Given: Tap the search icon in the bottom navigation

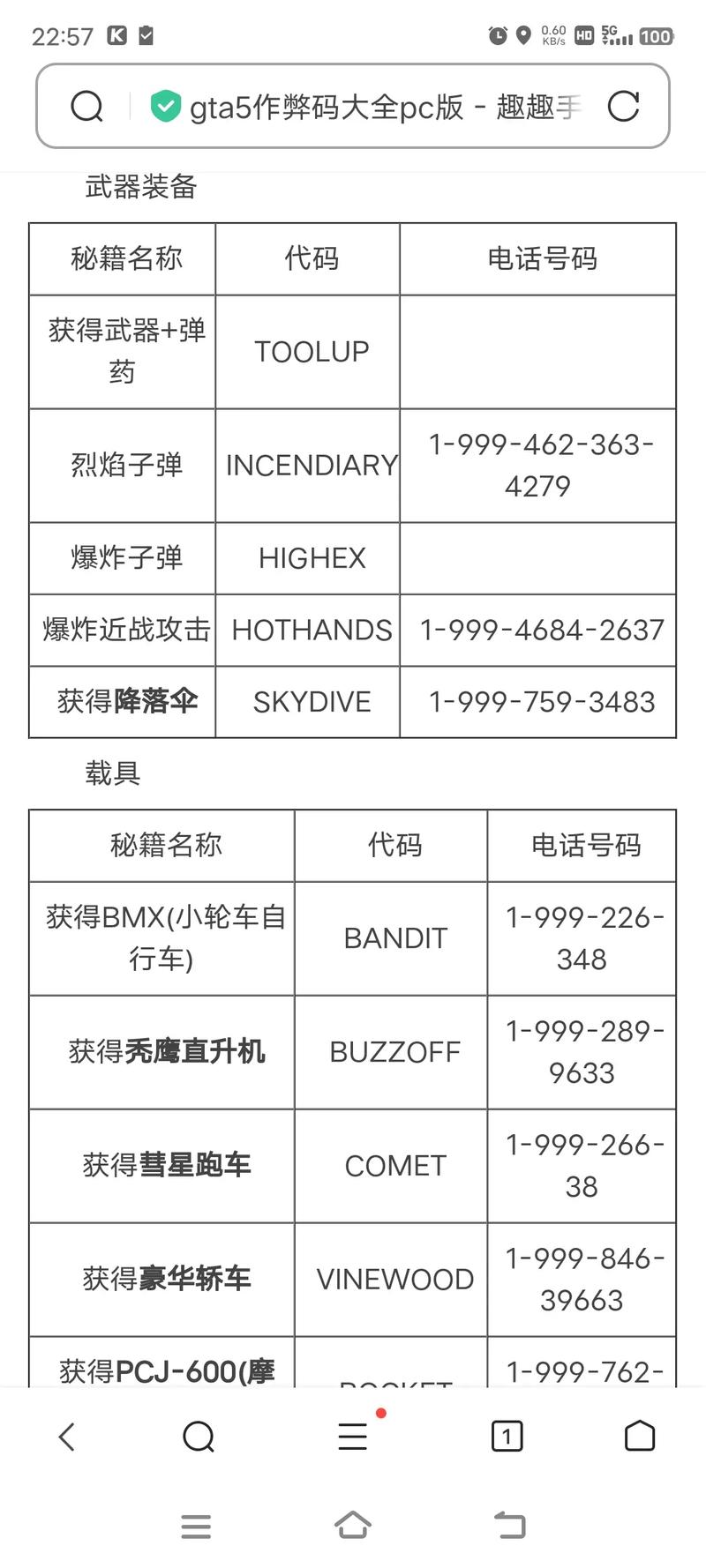Looking at the screenshot, I should click(x=199, y=1436).
